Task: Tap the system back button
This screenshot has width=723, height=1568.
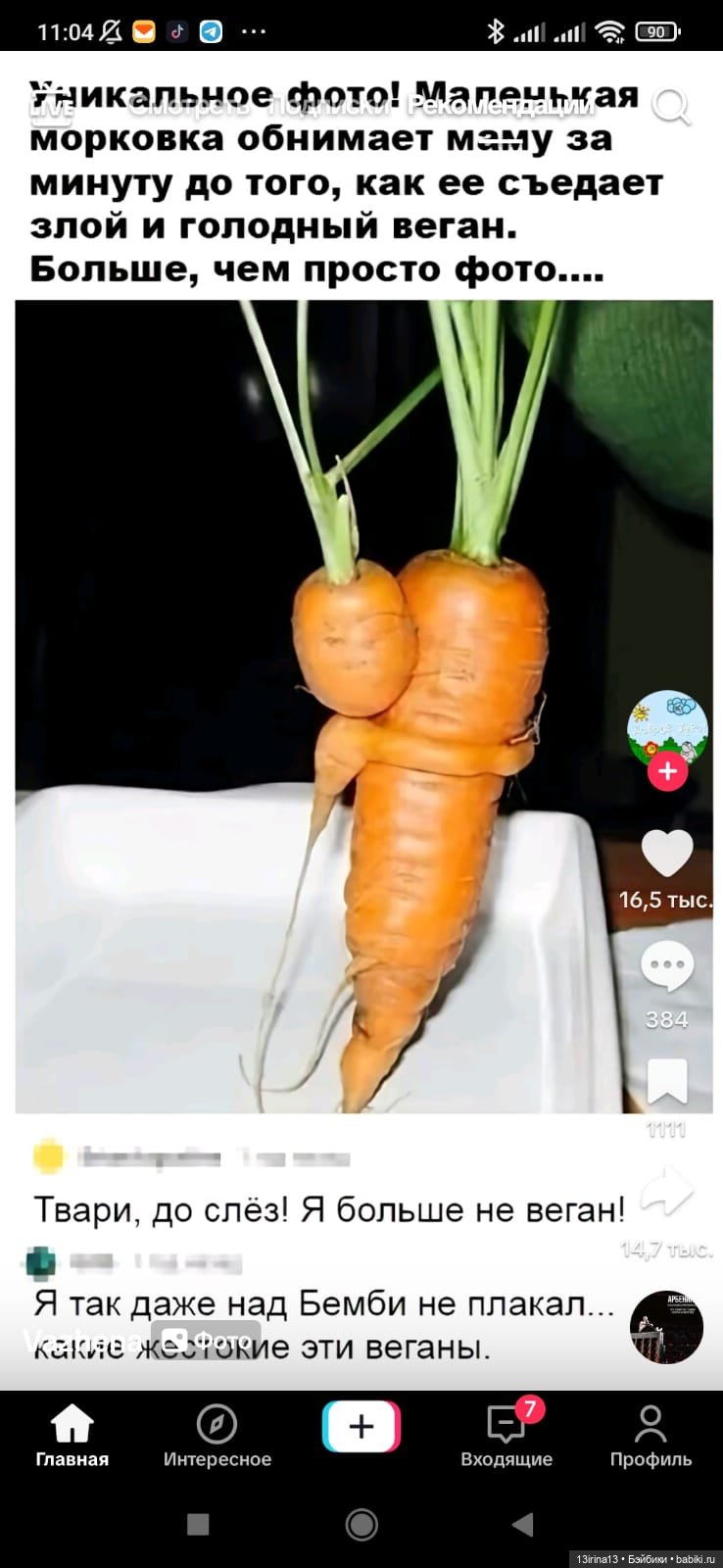Action: (523, 1524)
